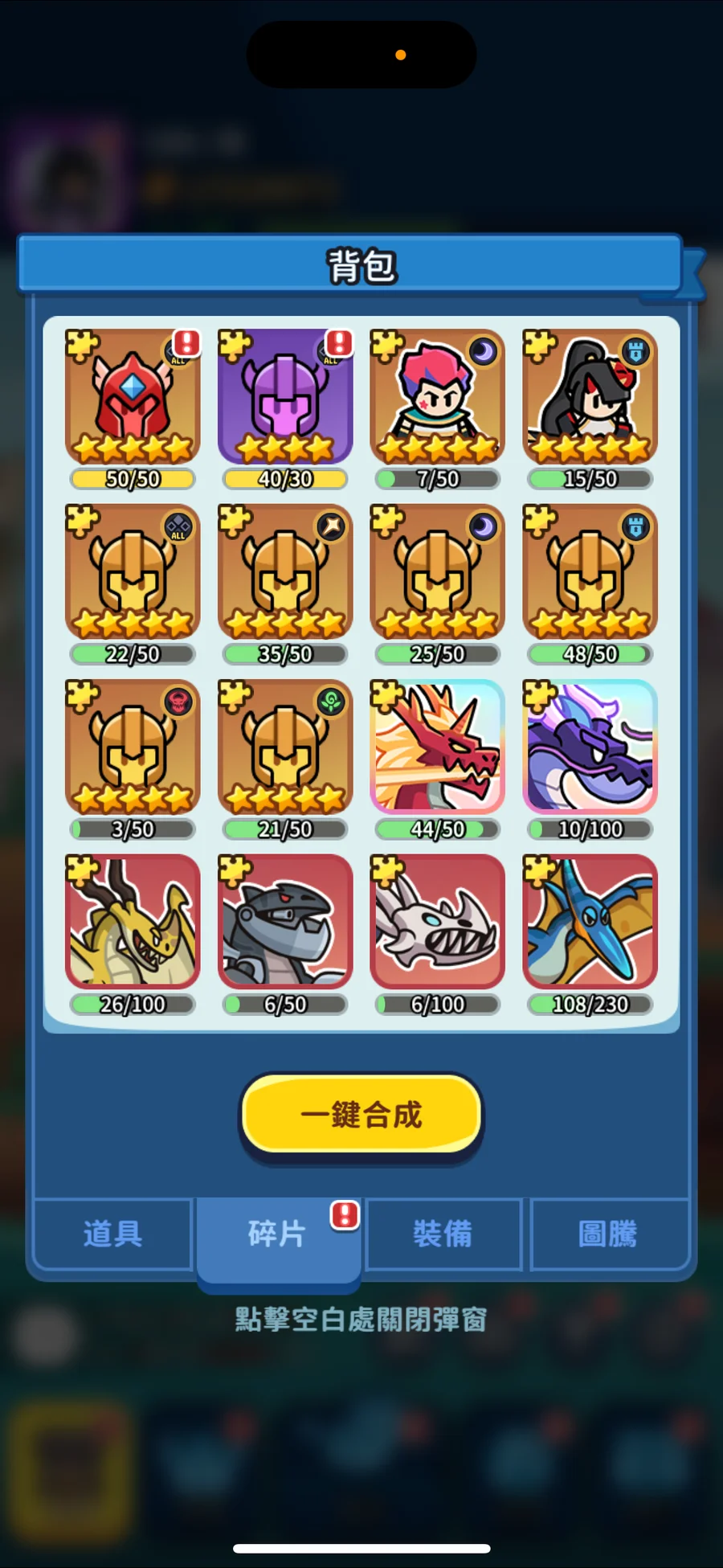Open the gold helmet shard showing 35/50
Viewport: 723px width, 1568px height.
pos(285,572)
